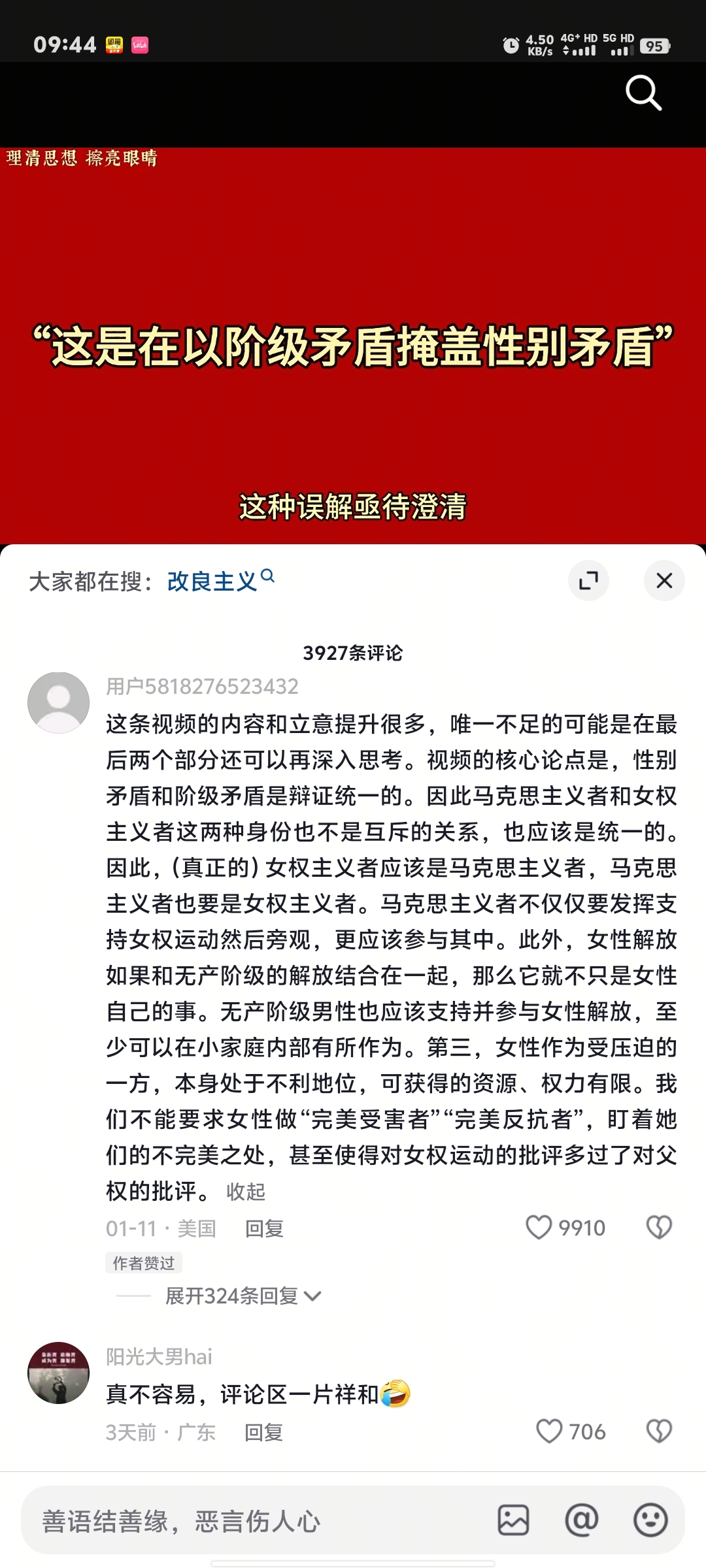Open 阳光大男hai's profile avatar
The height and width of the screenshot is (1568, 706).
(x=58, y=1373)
